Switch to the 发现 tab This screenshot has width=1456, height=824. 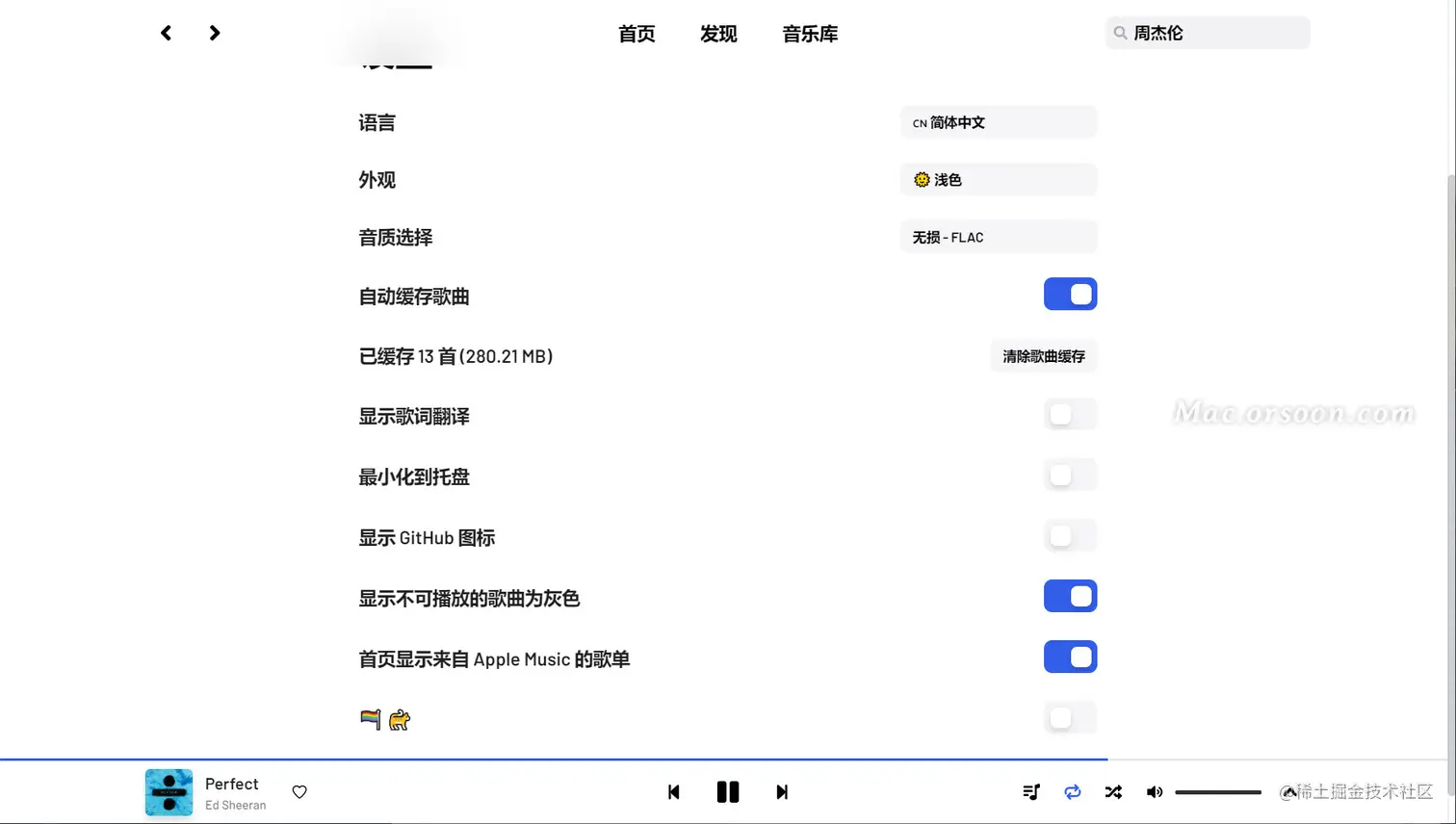point(718,34)
